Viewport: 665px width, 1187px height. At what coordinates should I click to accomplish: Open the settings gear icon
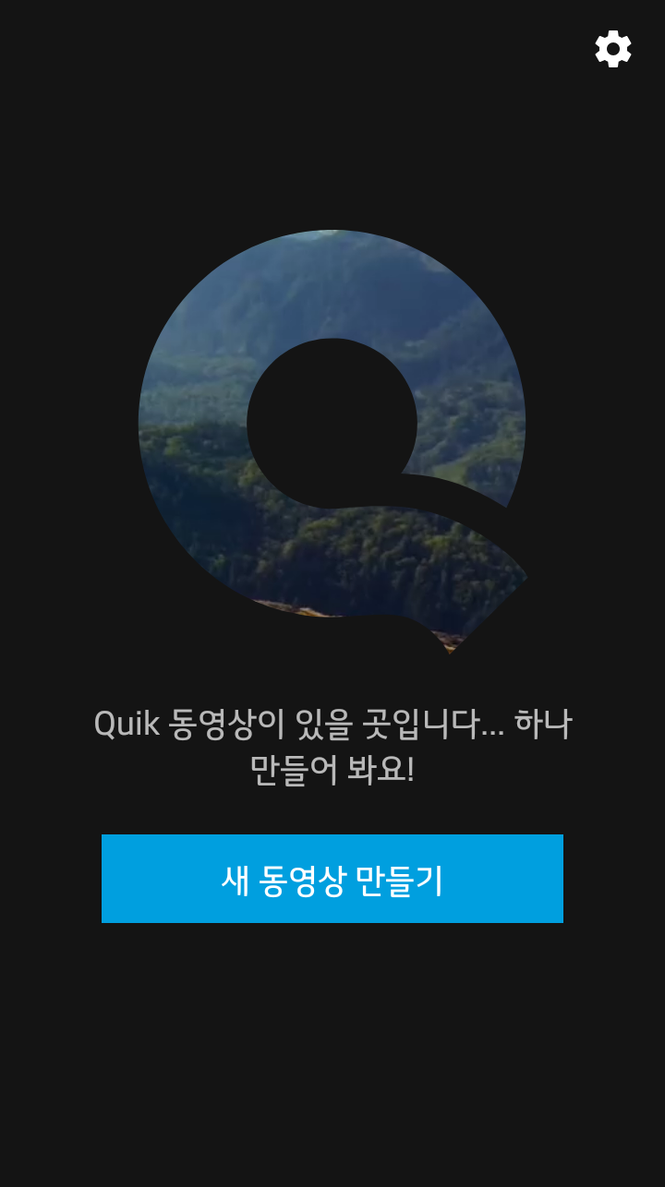(613, 49)
